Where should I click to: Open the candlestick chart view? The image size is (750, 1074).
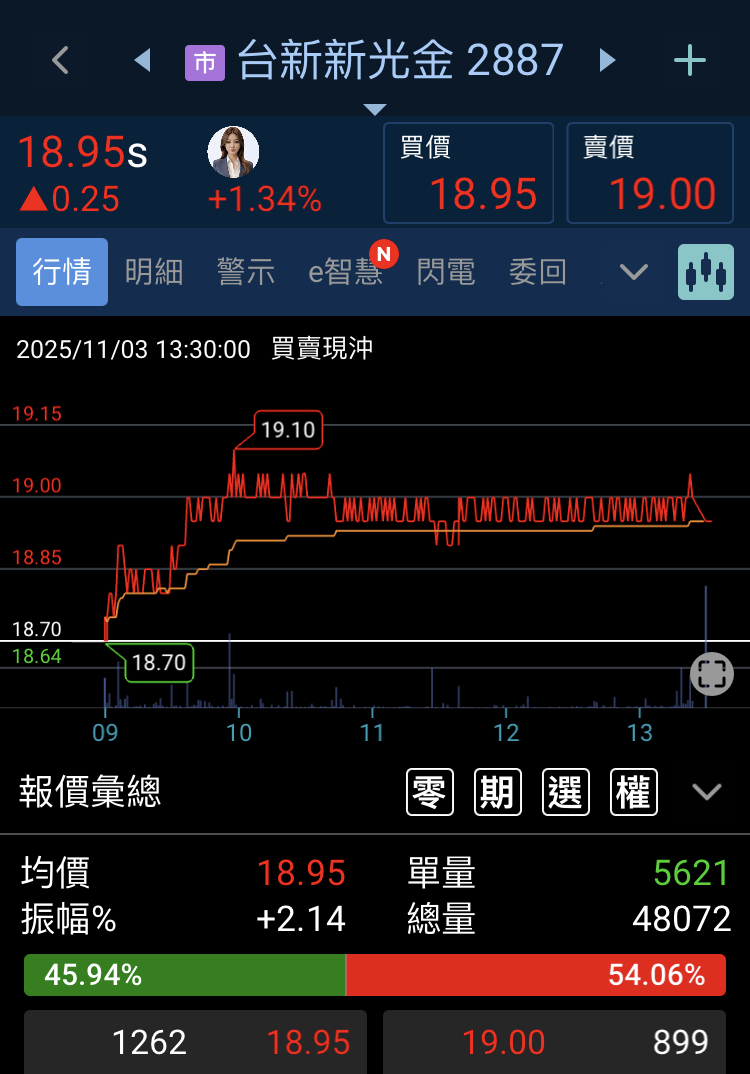tap(706, 272)
